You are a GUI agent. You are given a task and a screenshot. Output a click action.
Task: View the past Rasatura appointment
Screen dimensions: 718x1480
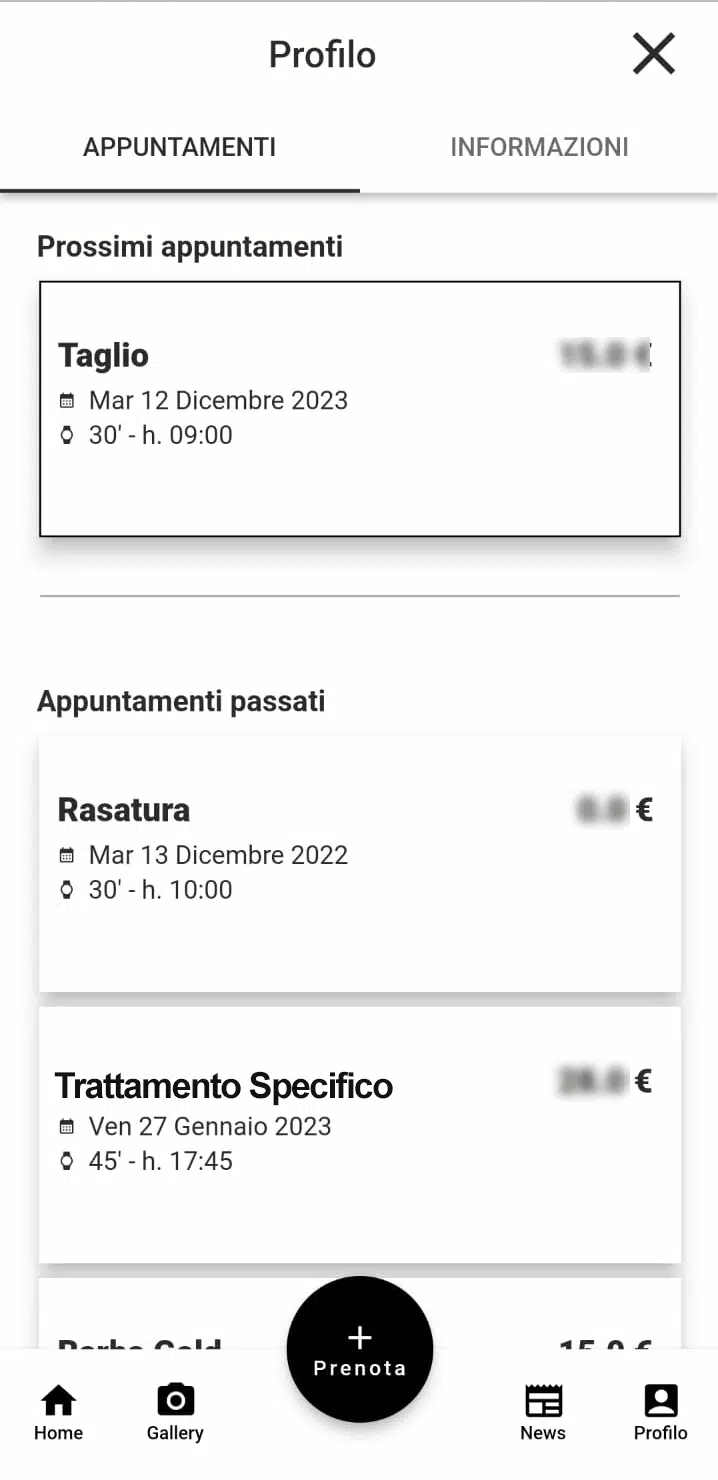click(359, 863)
